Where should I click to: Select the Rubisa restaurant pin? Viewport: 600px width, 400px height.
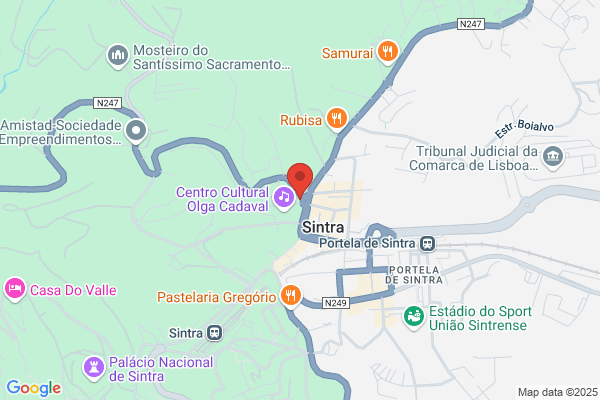tap(337, 119)
